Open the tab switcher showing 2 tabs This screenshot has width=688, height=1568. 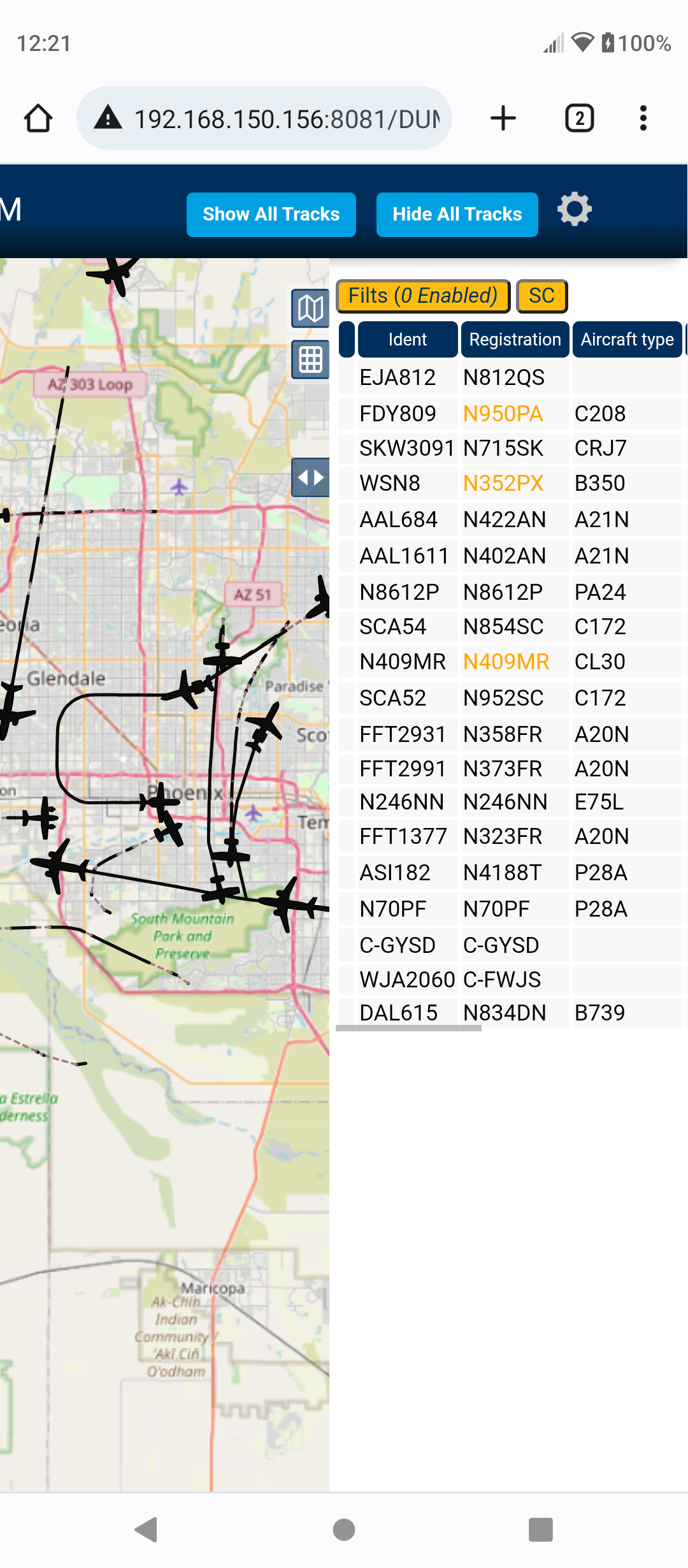click(580, 118)
